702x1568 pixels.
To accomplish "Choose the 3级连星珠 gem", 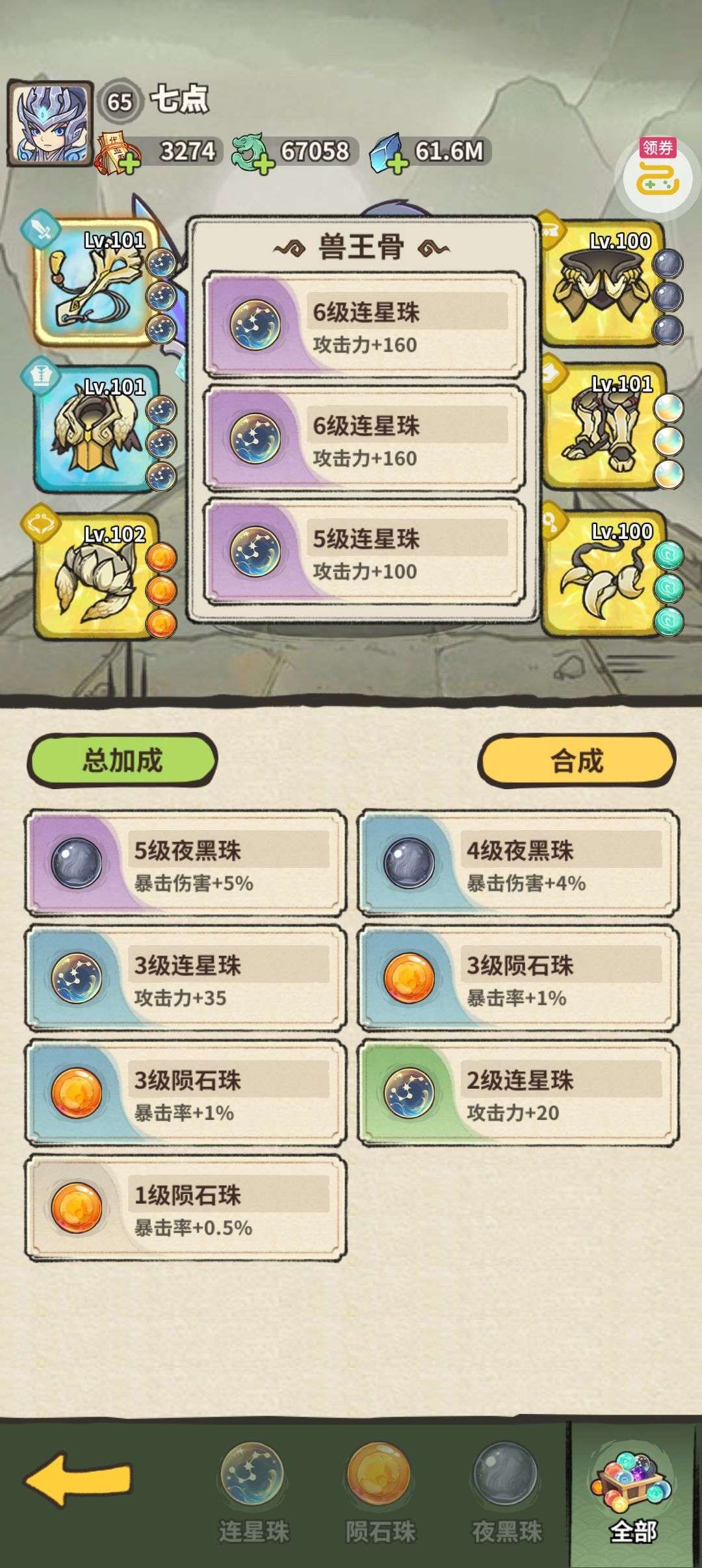I will click(186, 978).
